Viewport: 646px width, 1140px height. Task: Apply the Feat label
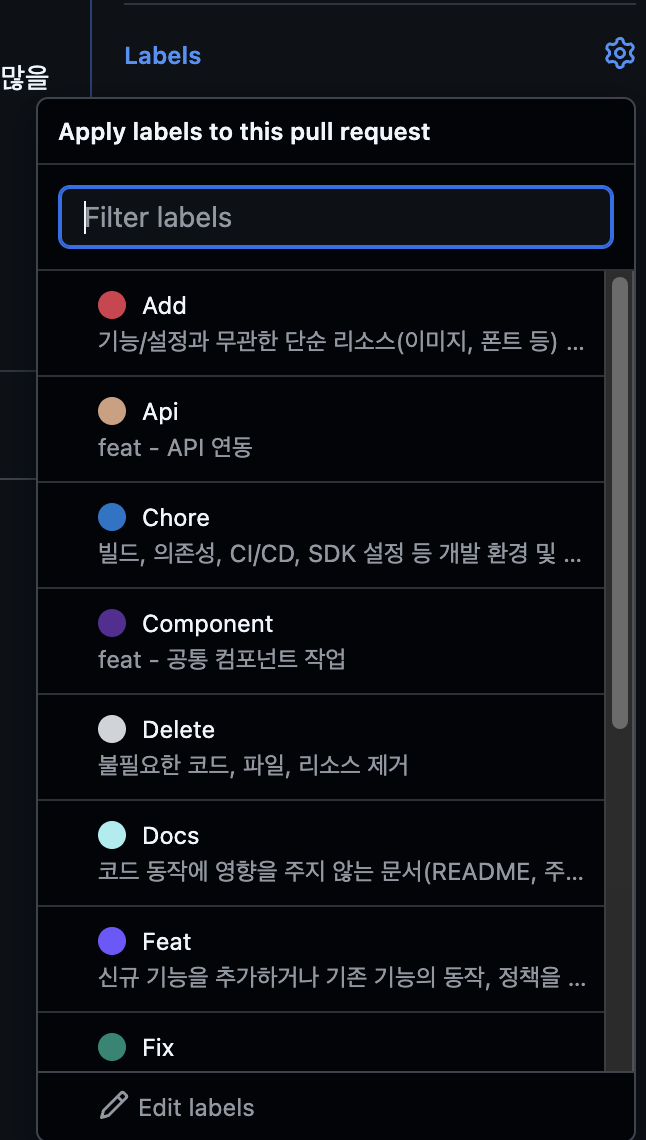320,959
